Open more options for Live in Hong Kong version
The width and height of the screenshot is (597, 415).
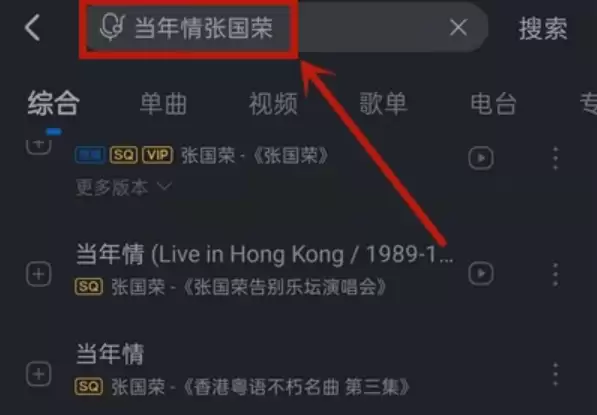[x=555, y=274]
